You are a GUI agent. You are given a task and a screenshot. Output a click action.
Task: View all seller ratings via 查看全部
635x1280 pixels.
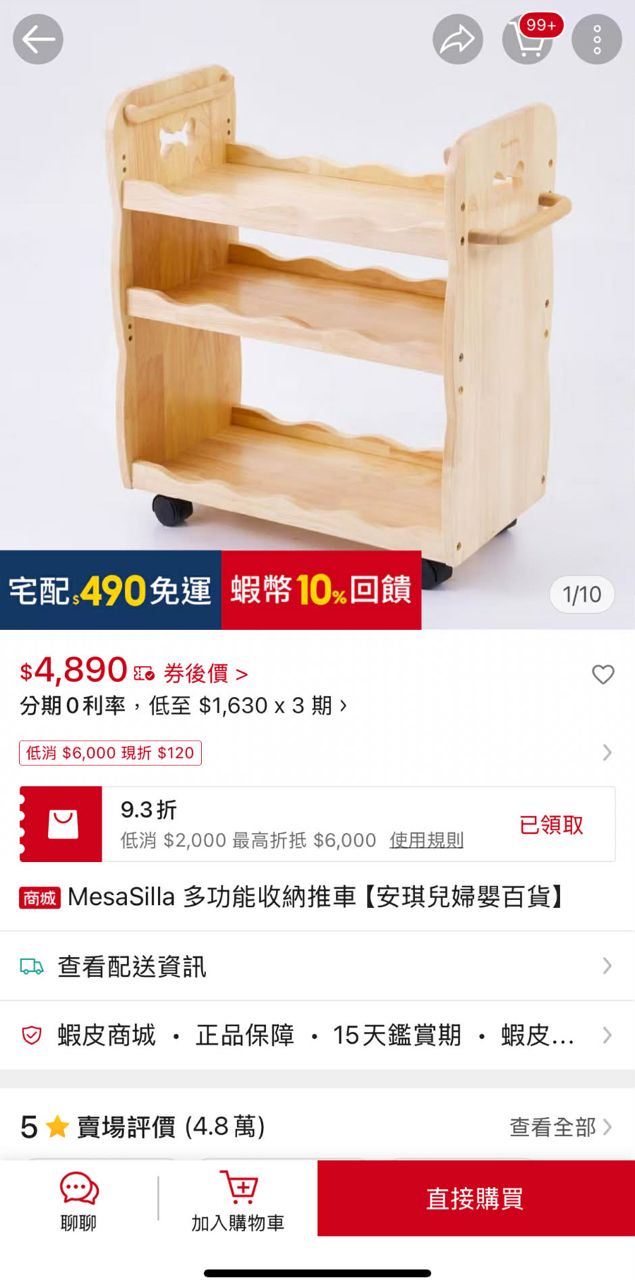click(x=560, y=1128)
